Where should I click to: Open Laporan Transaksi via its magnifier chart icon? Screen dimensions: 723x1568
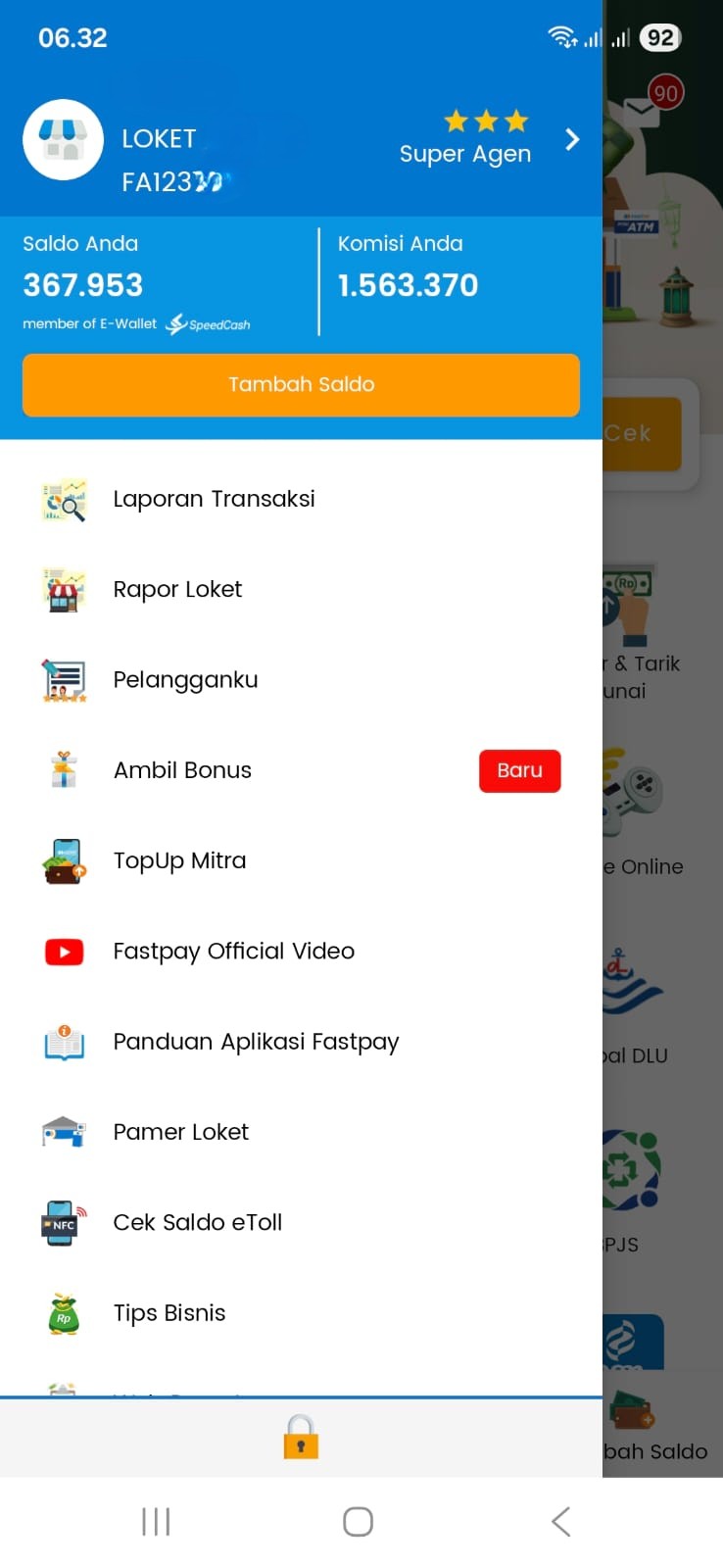click(63, 500)
